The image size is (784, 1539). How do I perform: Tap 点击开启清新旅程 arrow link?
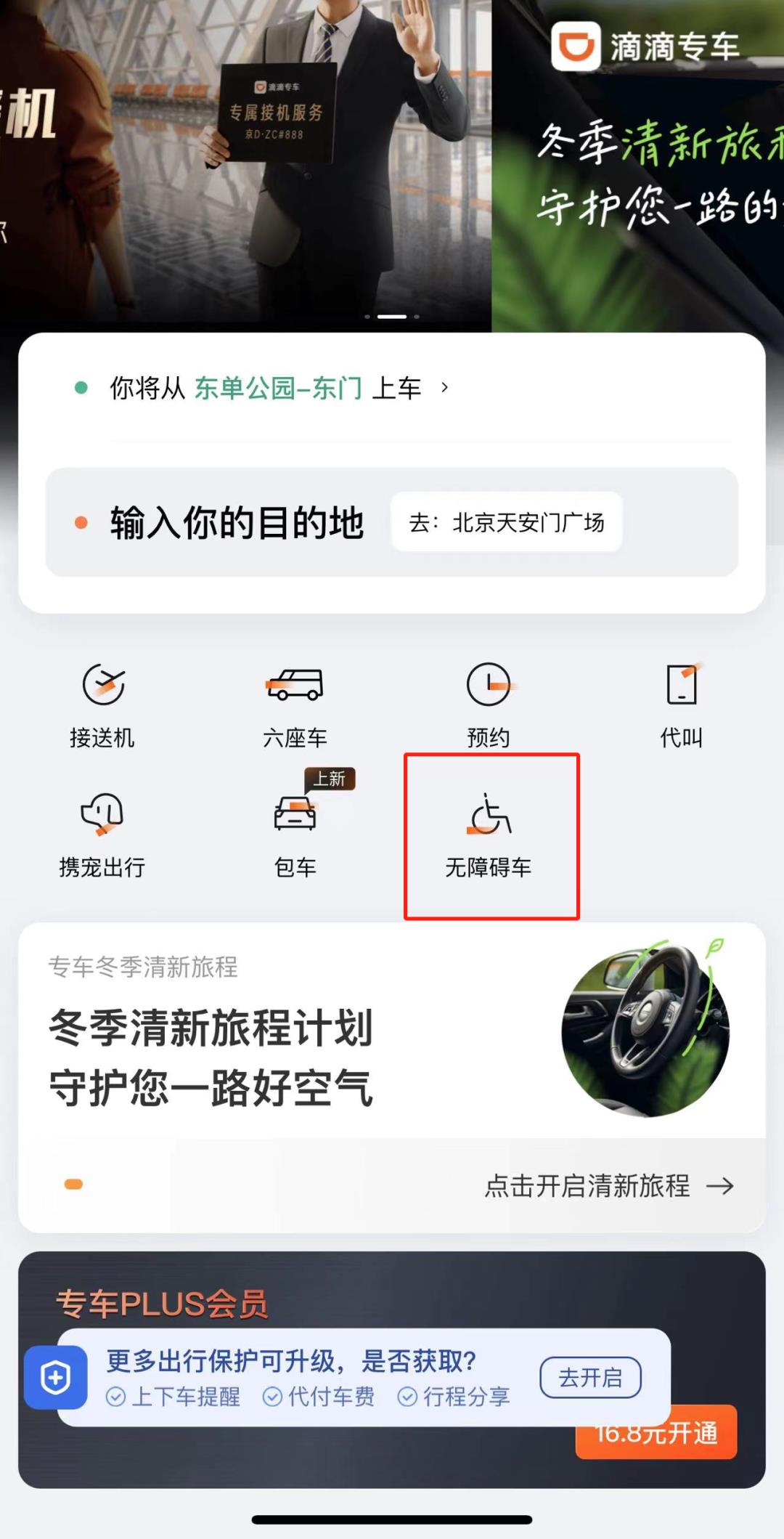tap(608, 1186)
